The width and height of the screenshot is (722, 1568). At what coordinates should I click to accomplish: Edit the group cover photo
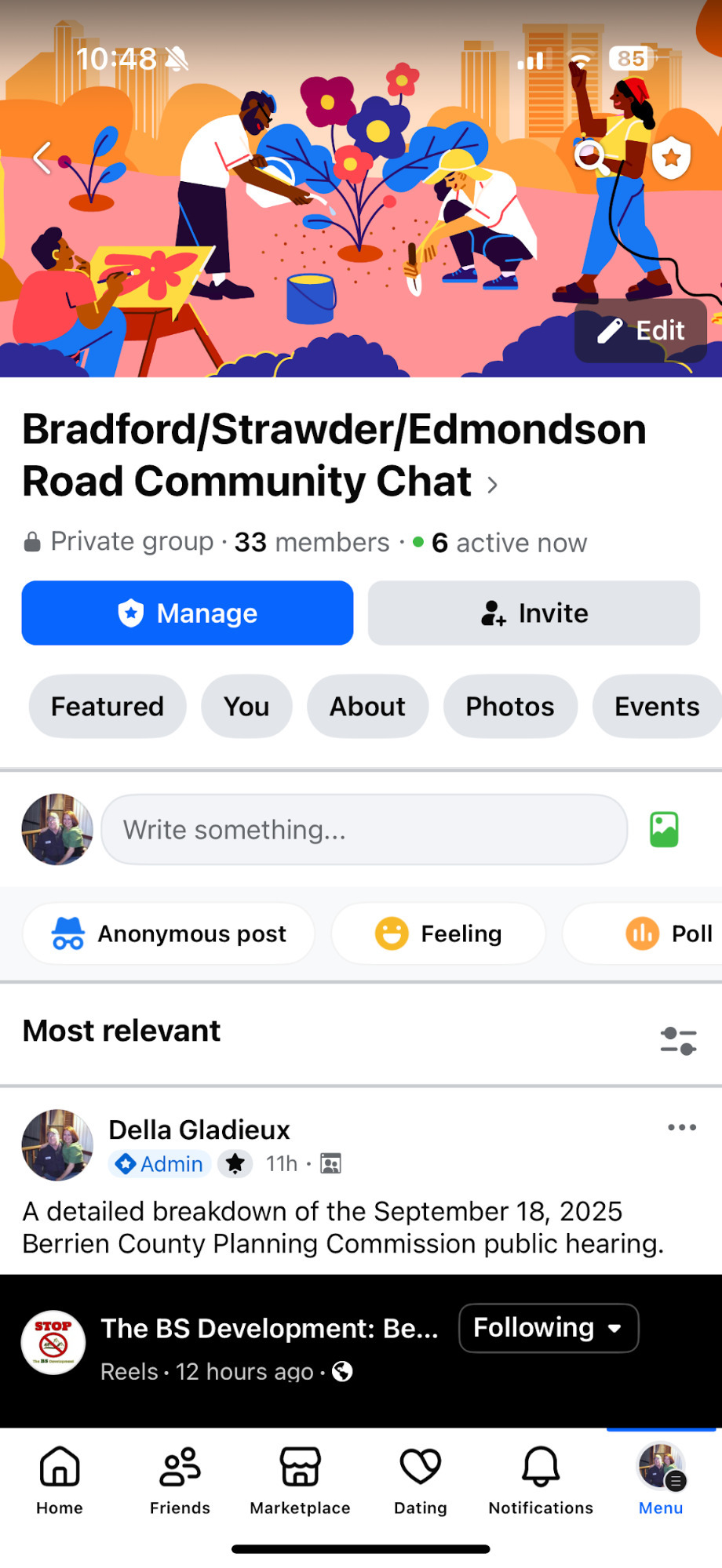640,330
